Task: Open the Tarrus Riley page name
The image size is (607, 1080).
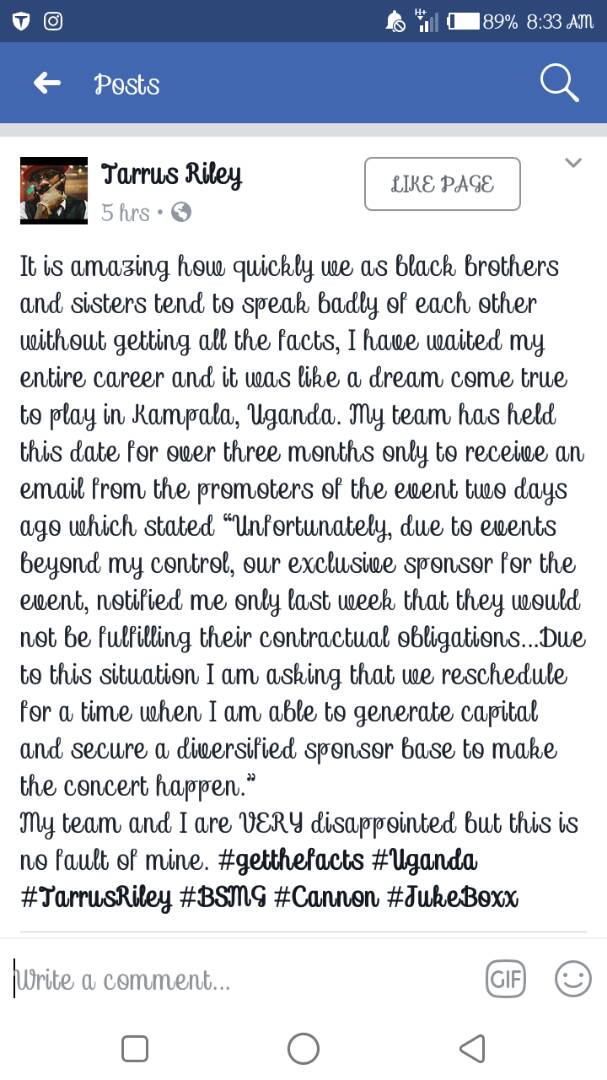Action: [172, 175]
